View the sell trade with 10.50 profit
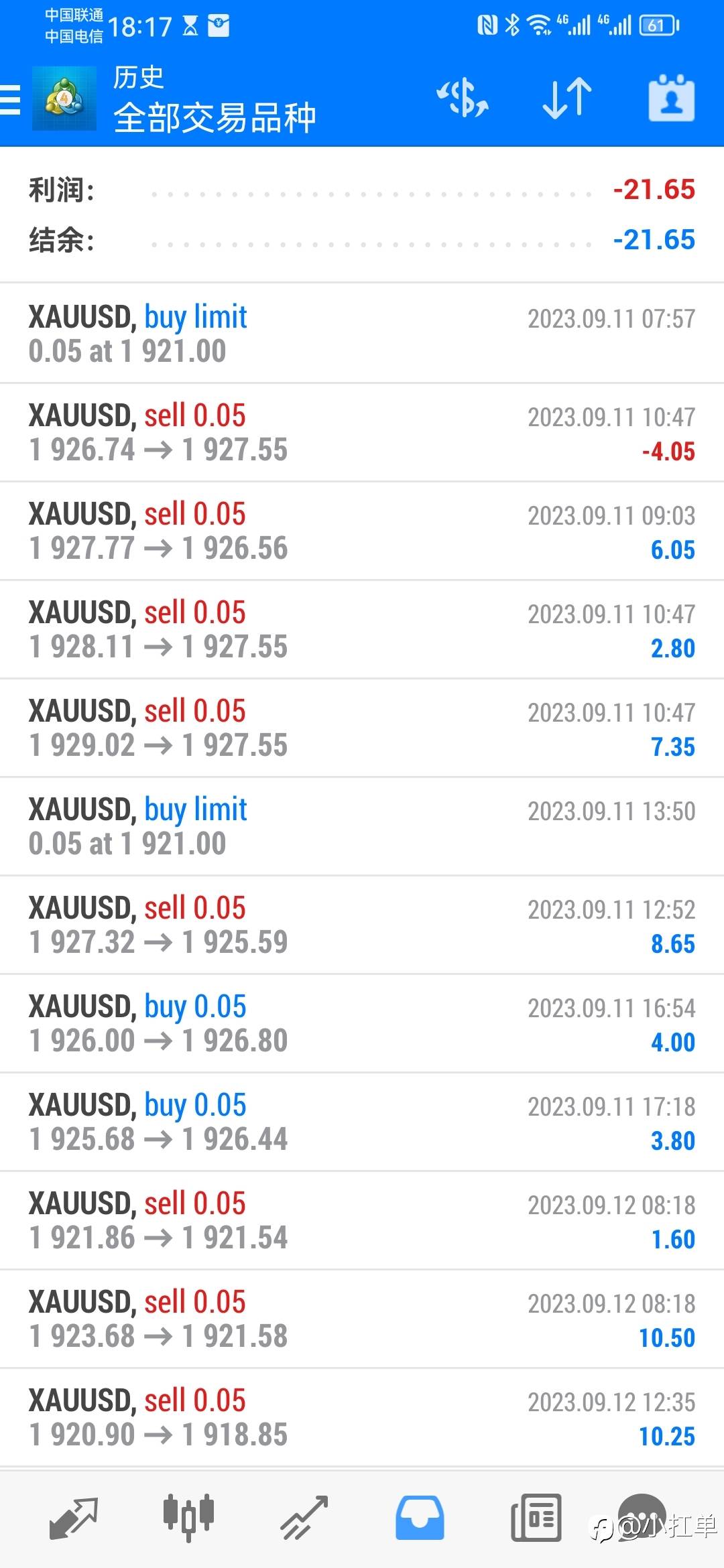 362,1319
